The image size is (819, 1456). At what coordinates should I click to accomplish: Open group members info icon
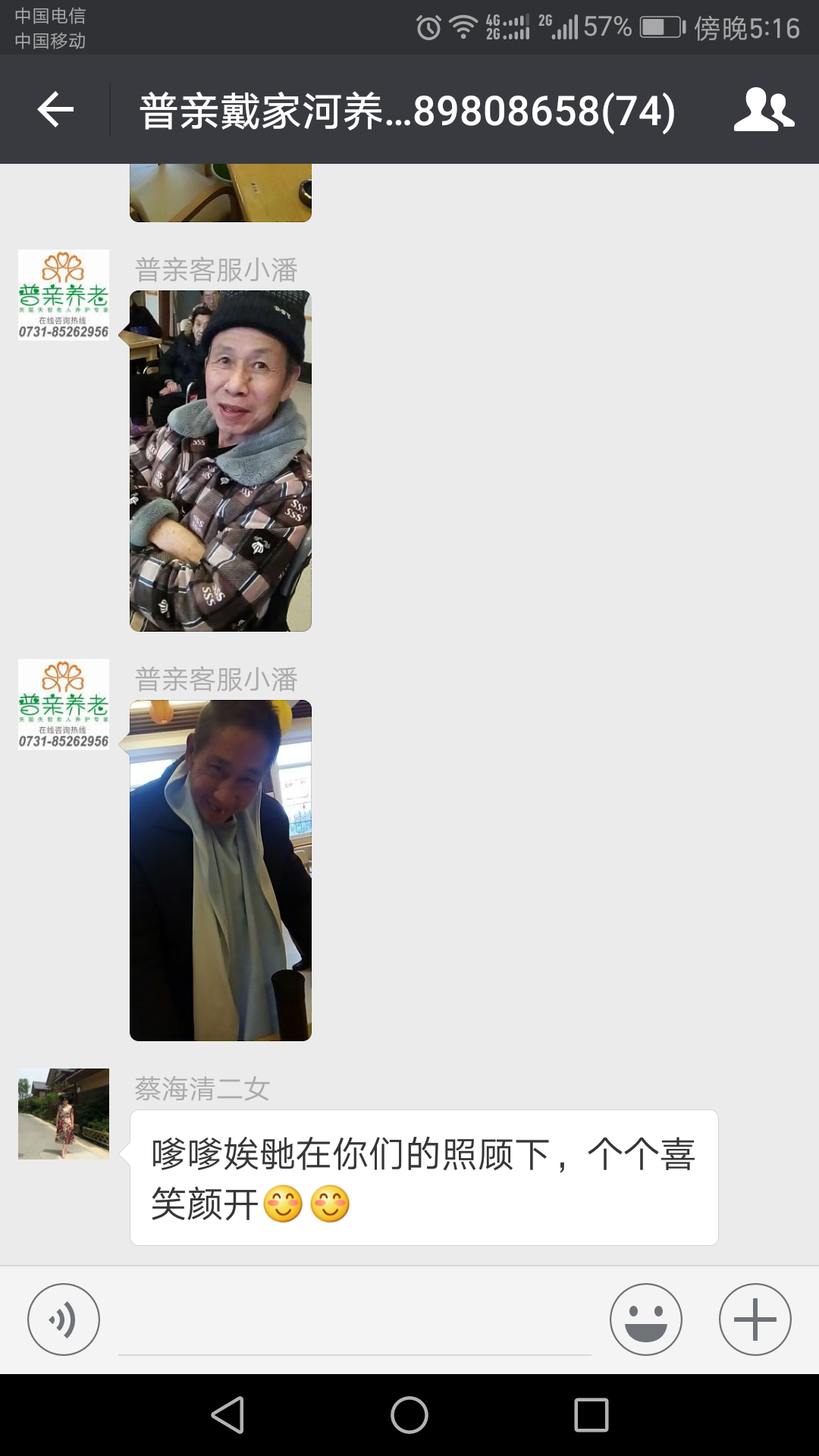[763, 110]
